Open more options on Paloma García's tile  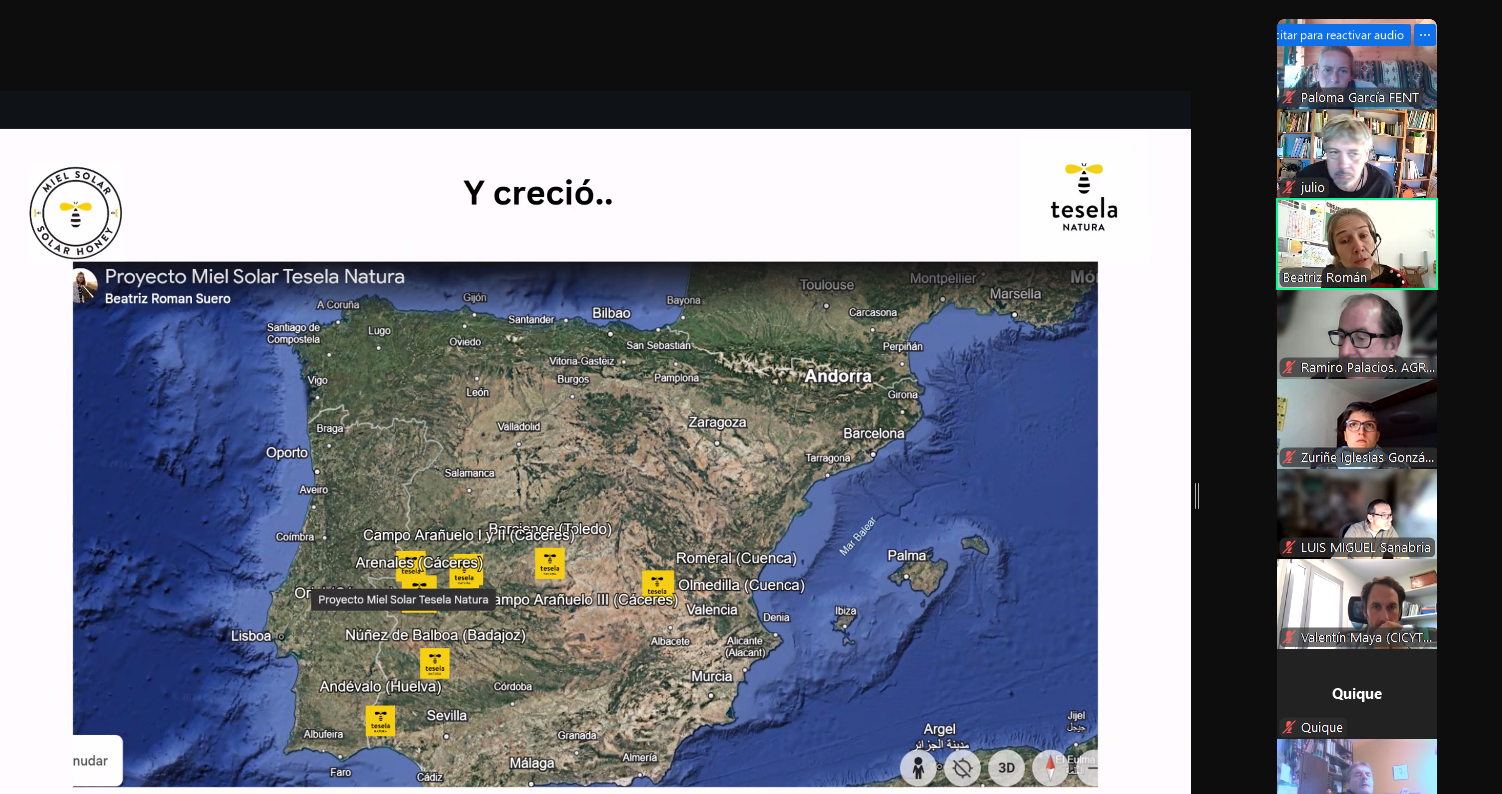click(x=1425, y=35)
